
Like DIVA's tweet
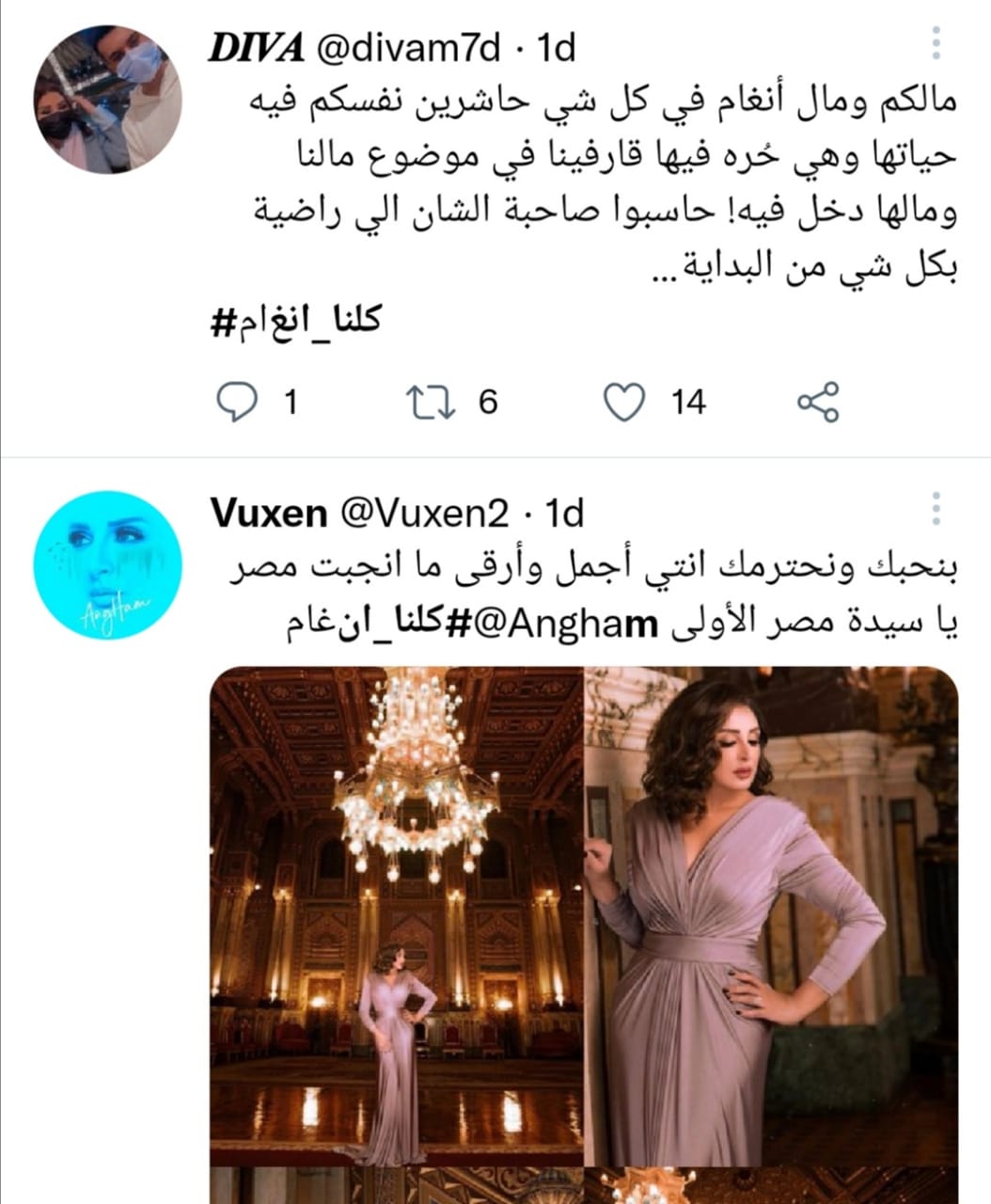pyautogui.click(x=624, y=403)
